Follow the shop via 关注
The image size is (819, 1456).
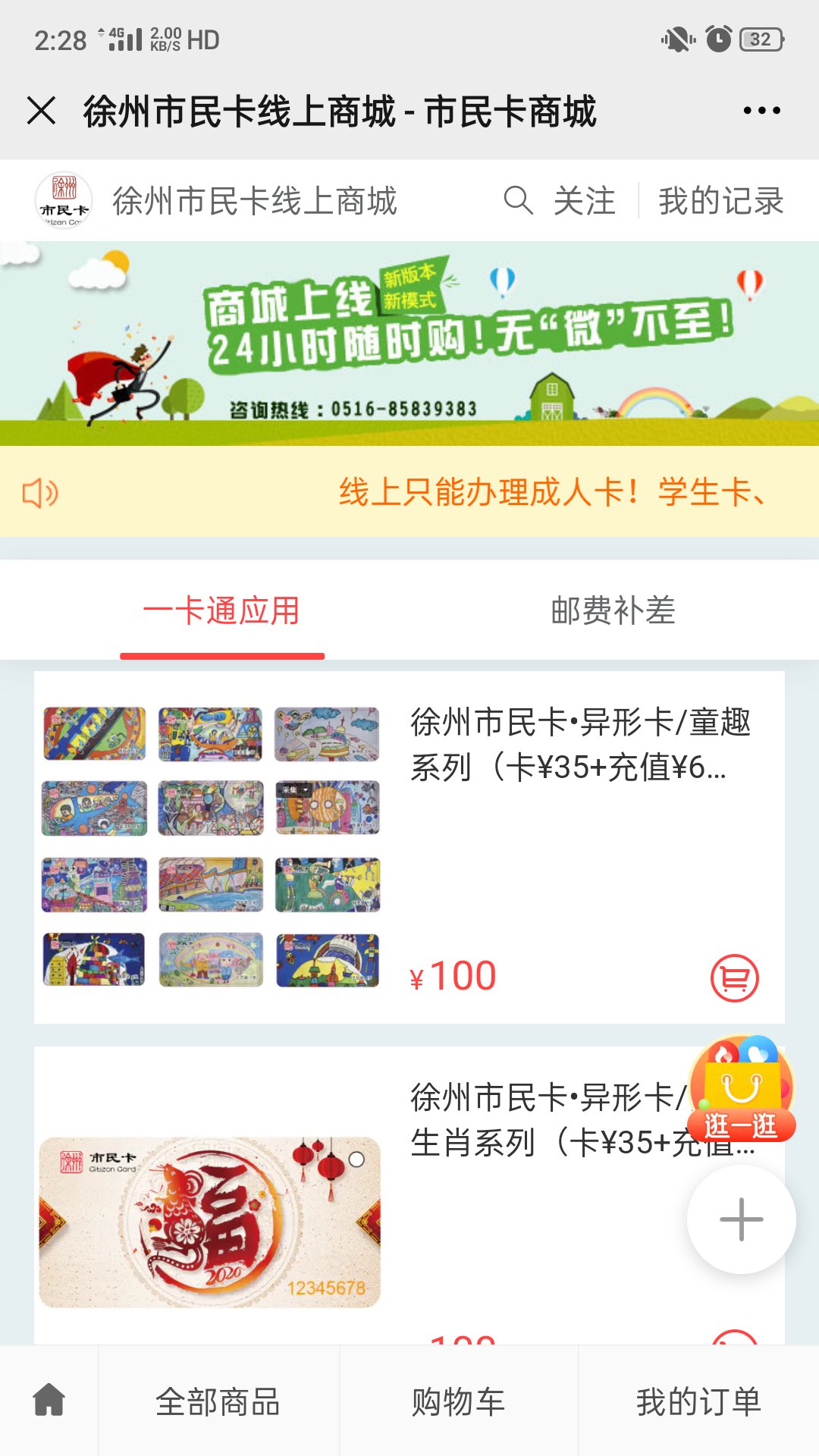pos(584,201)
